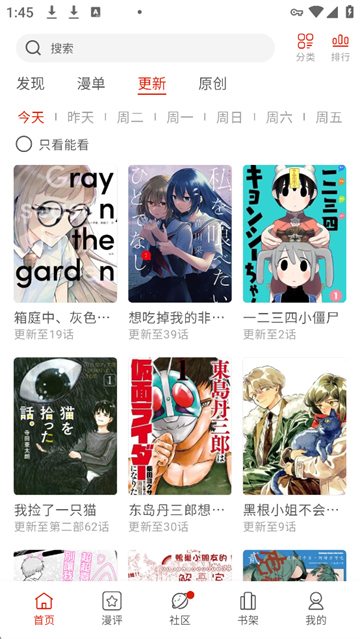This screenshot has height=639, width=360.
Task: Enable the 只看能看 option
Action: tap(52, 144)
